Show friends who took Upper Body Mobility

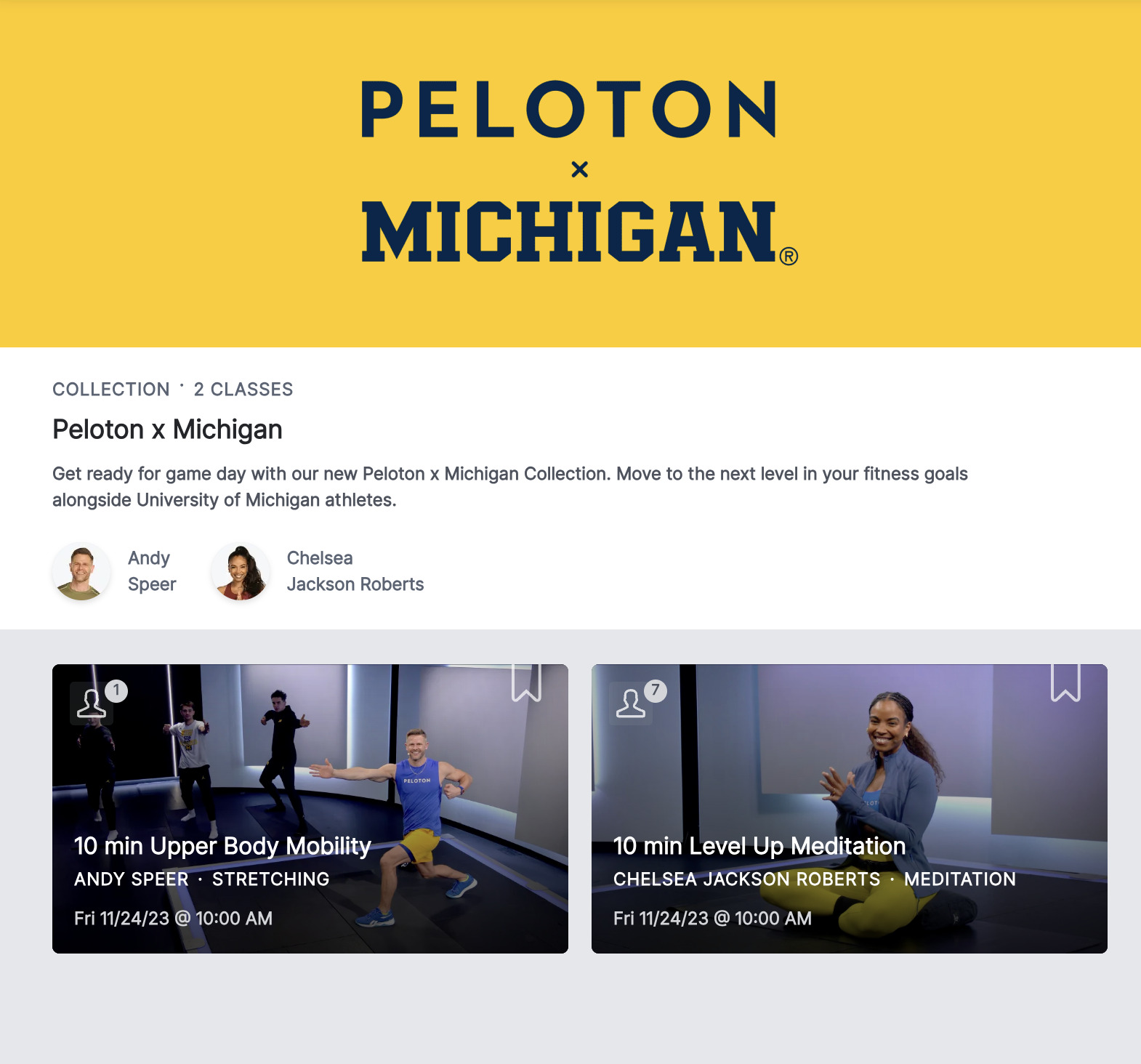pos(92,703)
